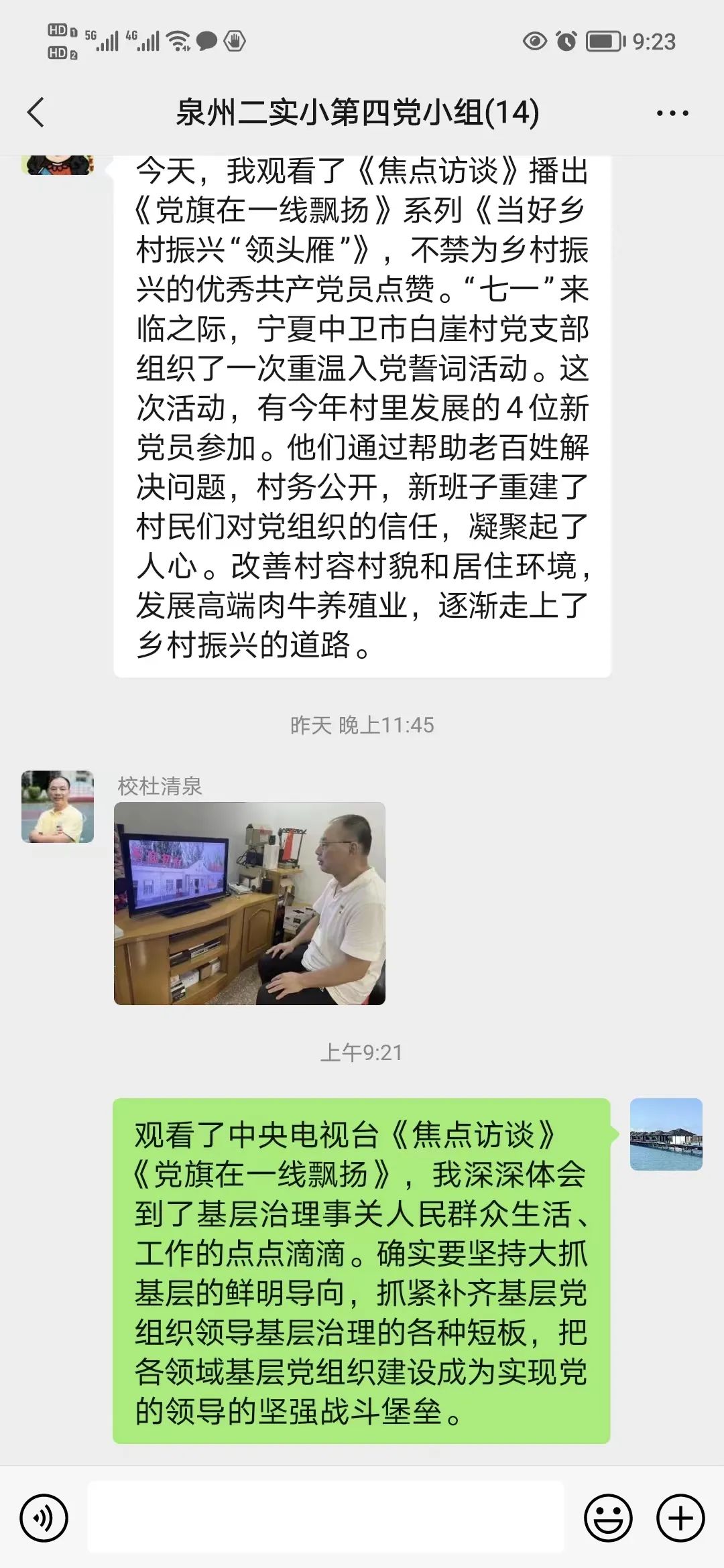Switch to voice message input
The image size is (724, 1568).
[x=44, y=1518]
